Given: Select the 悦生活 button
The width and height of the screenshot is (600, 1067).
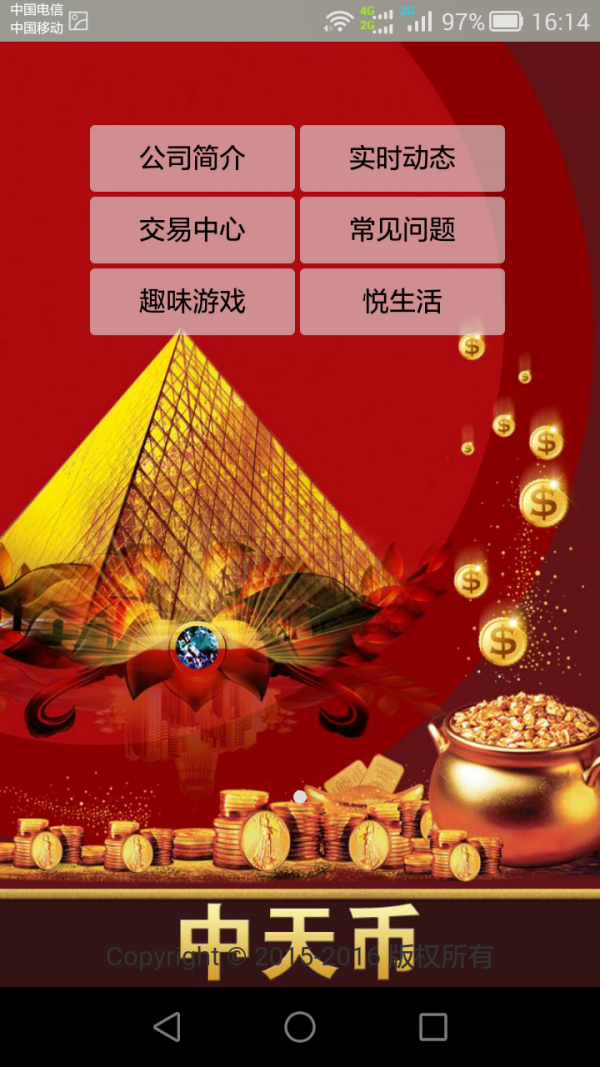Looking at the screenshot, I should click(x=402, y=302).
